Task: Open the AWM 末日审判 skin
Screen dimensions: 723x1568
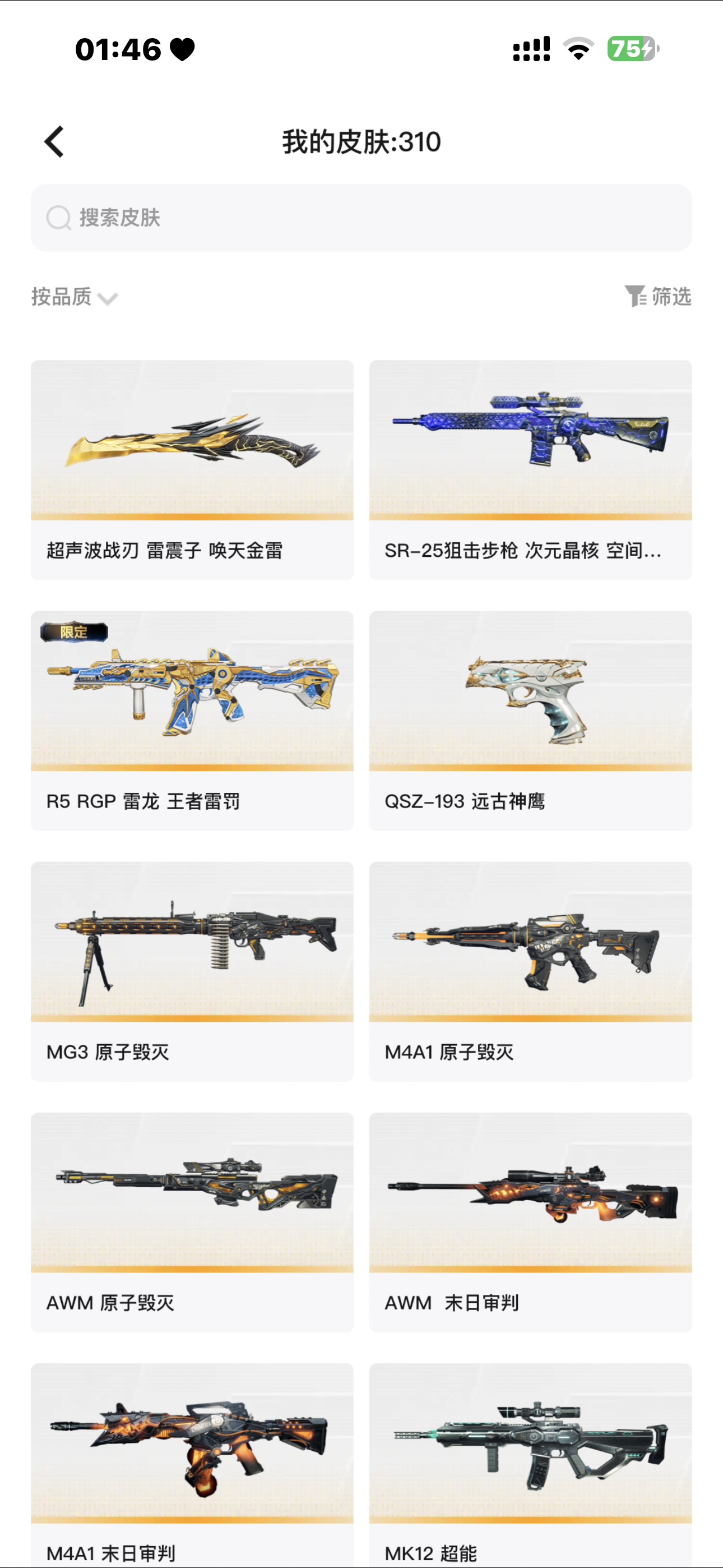Action: [530, 1221]
